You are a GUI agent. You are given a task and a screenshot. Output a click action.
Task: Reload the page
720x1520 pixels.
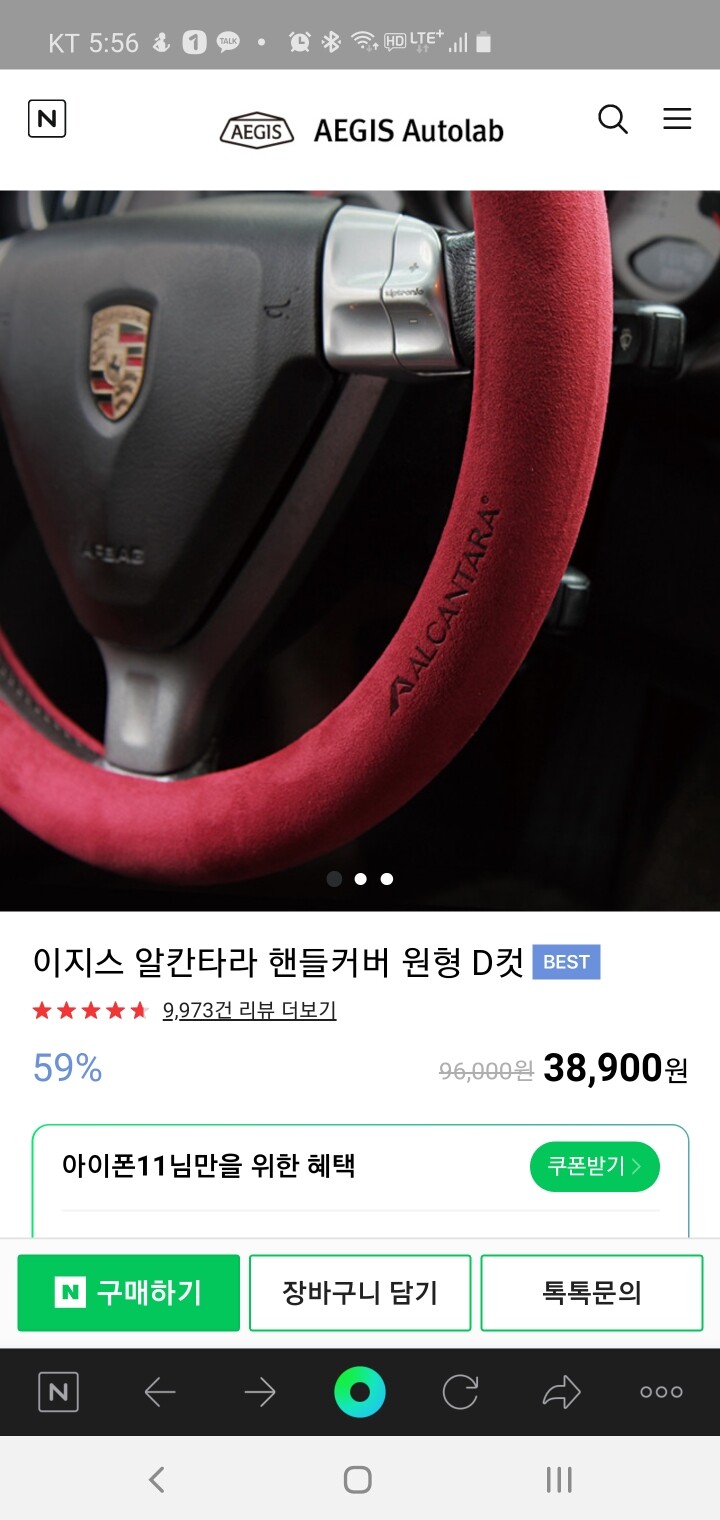click(x=460, y=1392)
